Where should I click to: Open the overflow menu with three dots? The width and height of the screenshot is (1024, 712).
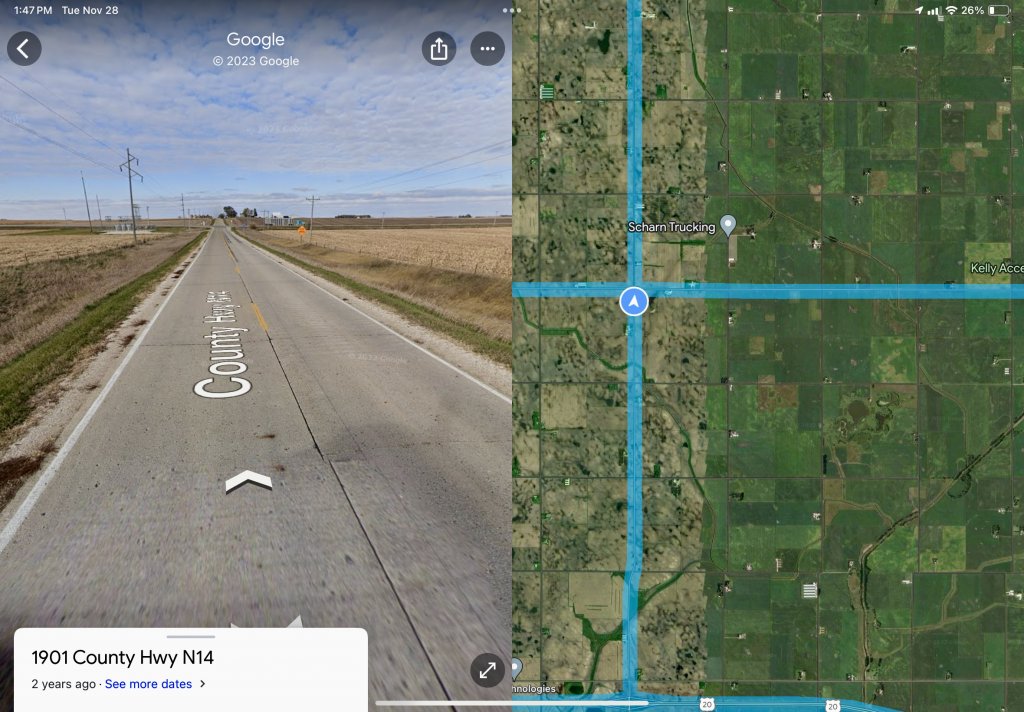487,48
